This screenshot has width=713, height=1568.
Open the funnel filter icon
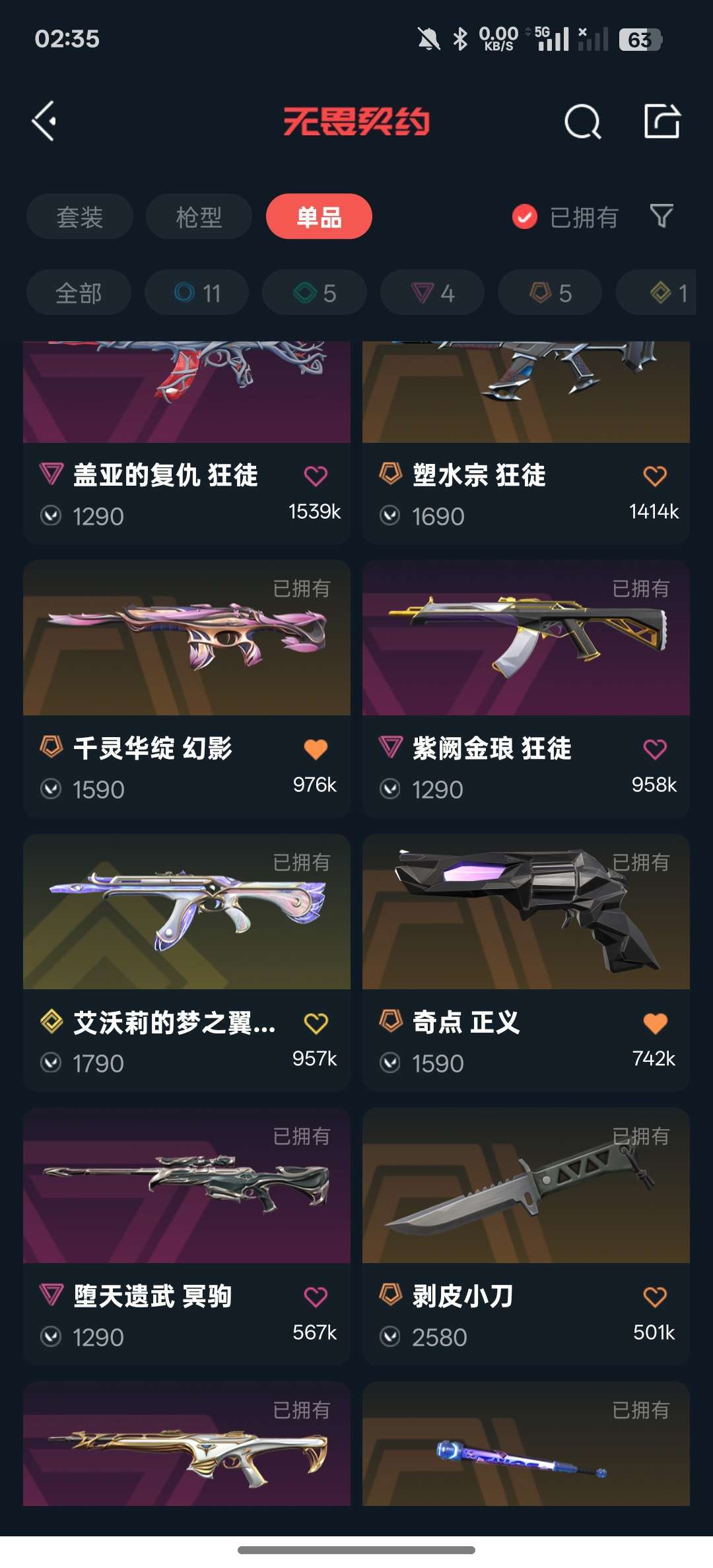coord(662,216)
